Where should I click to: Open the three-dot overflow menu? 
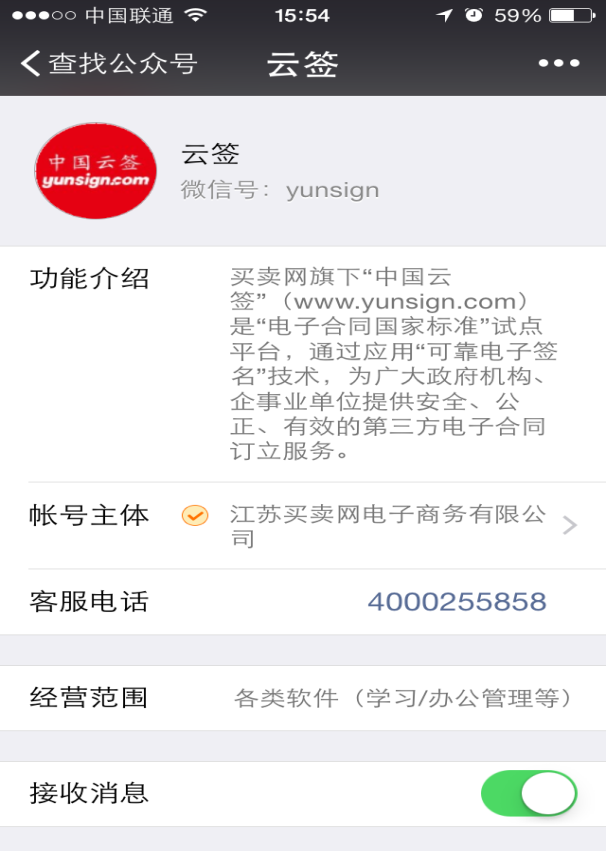pyautogui.click(x=558, y=64)
